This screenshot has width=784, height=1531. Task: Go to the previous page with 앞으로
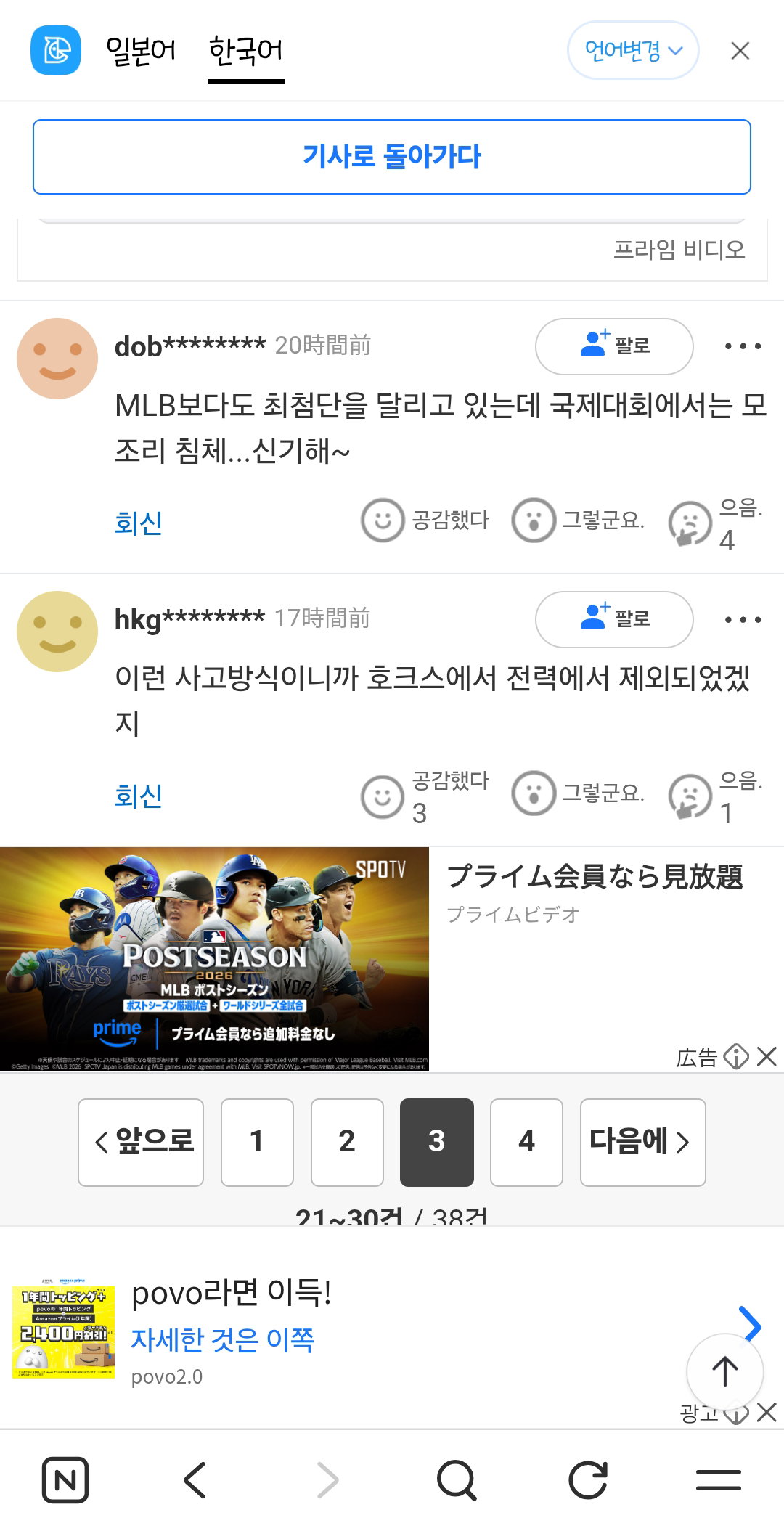141,1142
